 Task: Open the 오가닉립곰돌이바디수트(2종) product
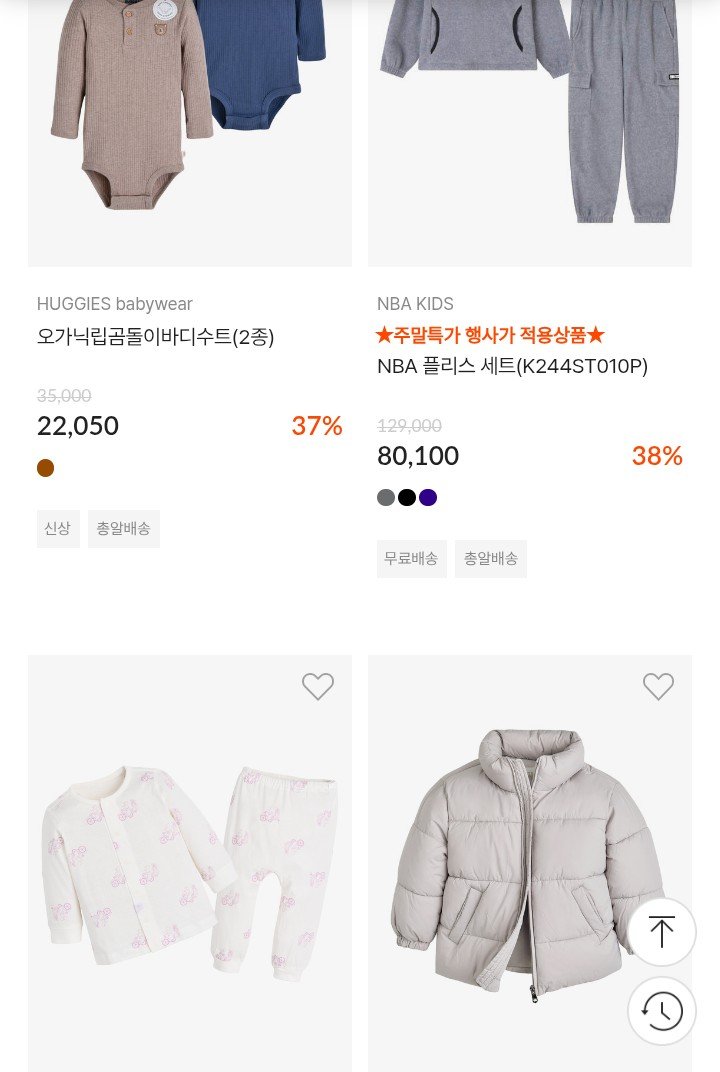point(156,337)
